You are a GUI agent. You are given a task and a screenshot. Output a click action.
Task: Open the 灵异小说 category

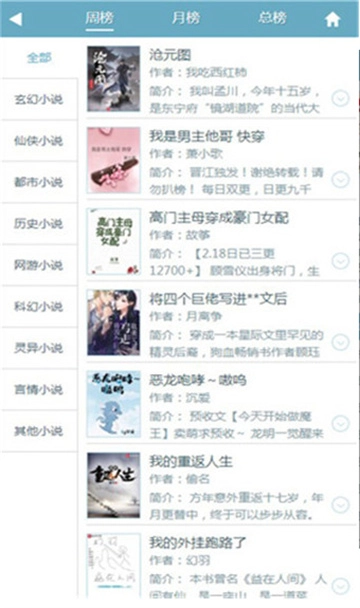click(x=39, y=348)
